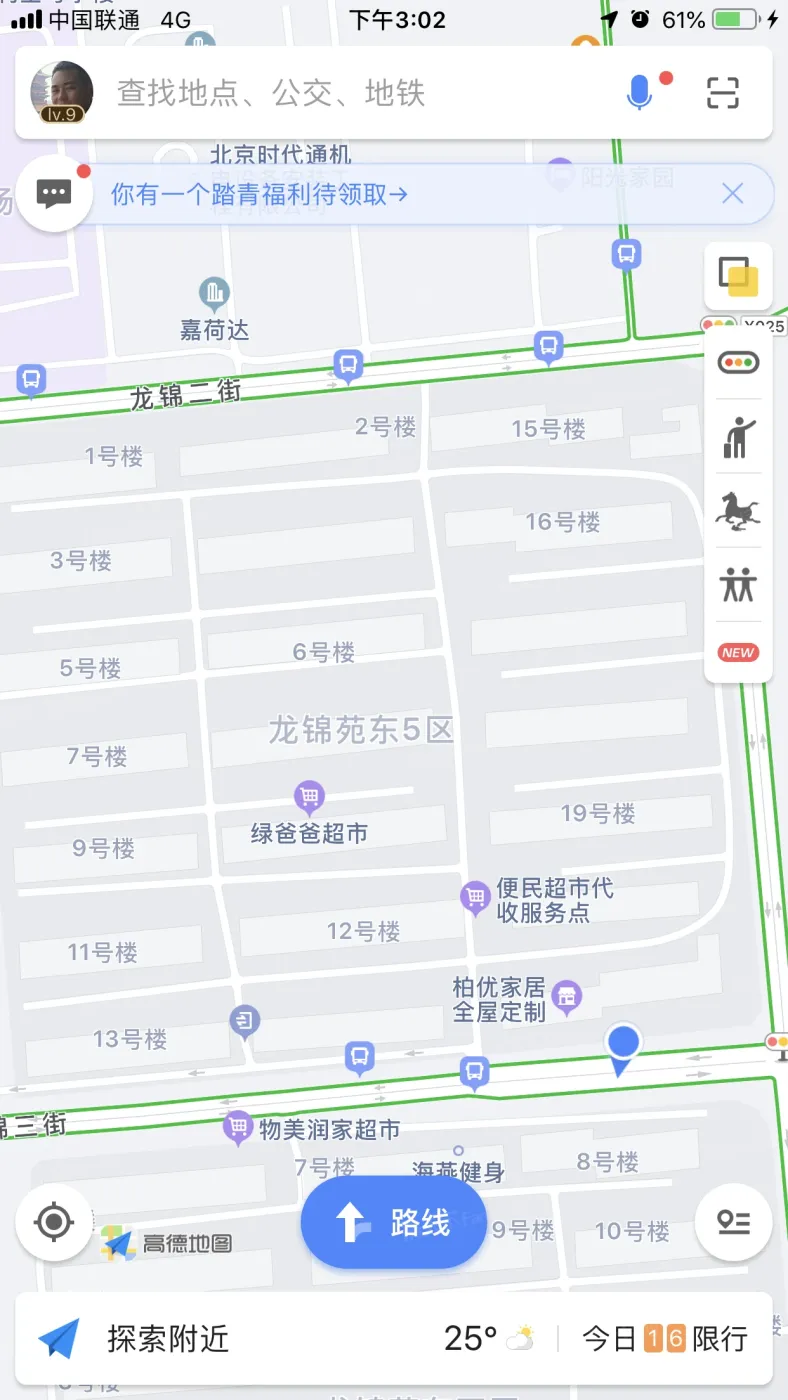Open 探索附近 explore nearby
This screenshot has width=788, height=1400.
140,1338
